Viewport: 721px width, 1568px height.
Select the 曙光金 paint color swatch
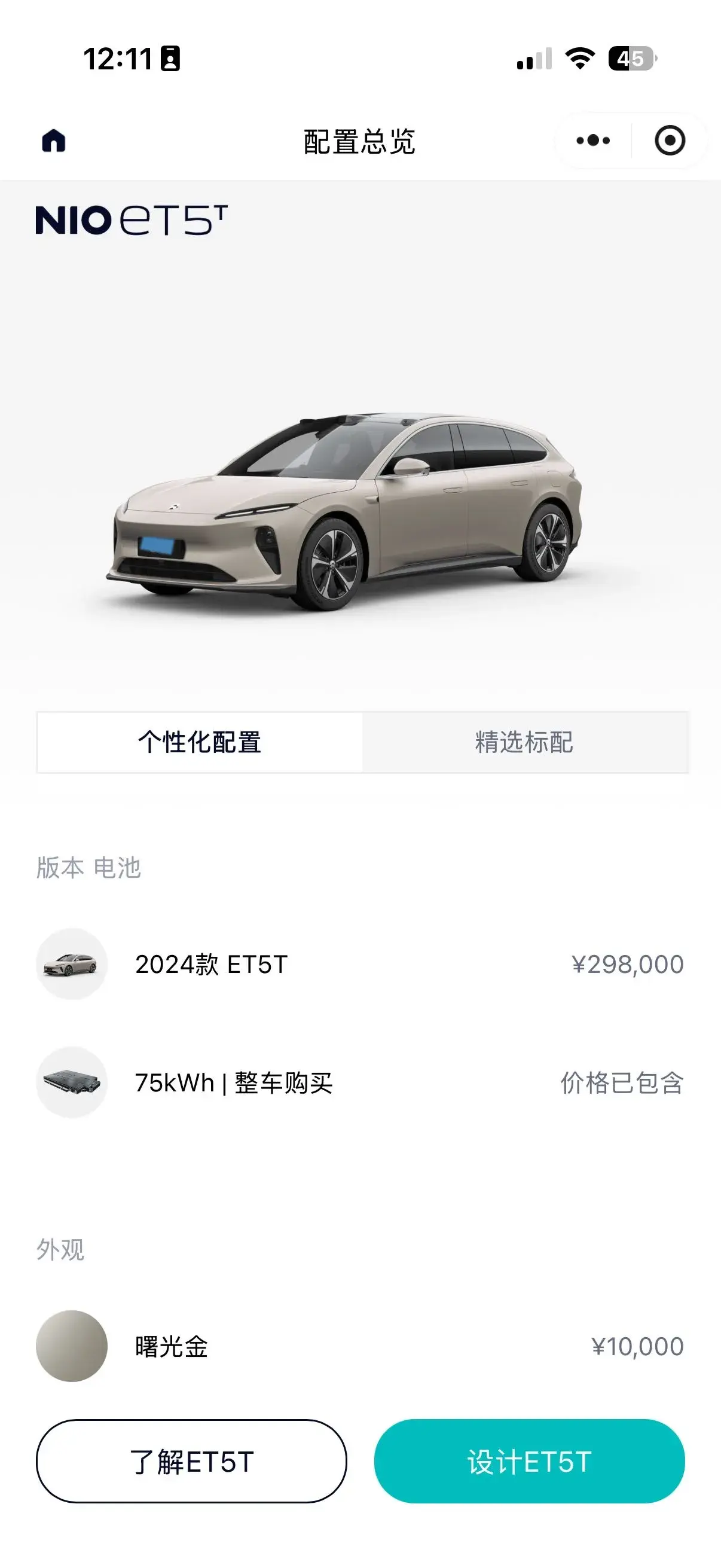click(72, 1347)
